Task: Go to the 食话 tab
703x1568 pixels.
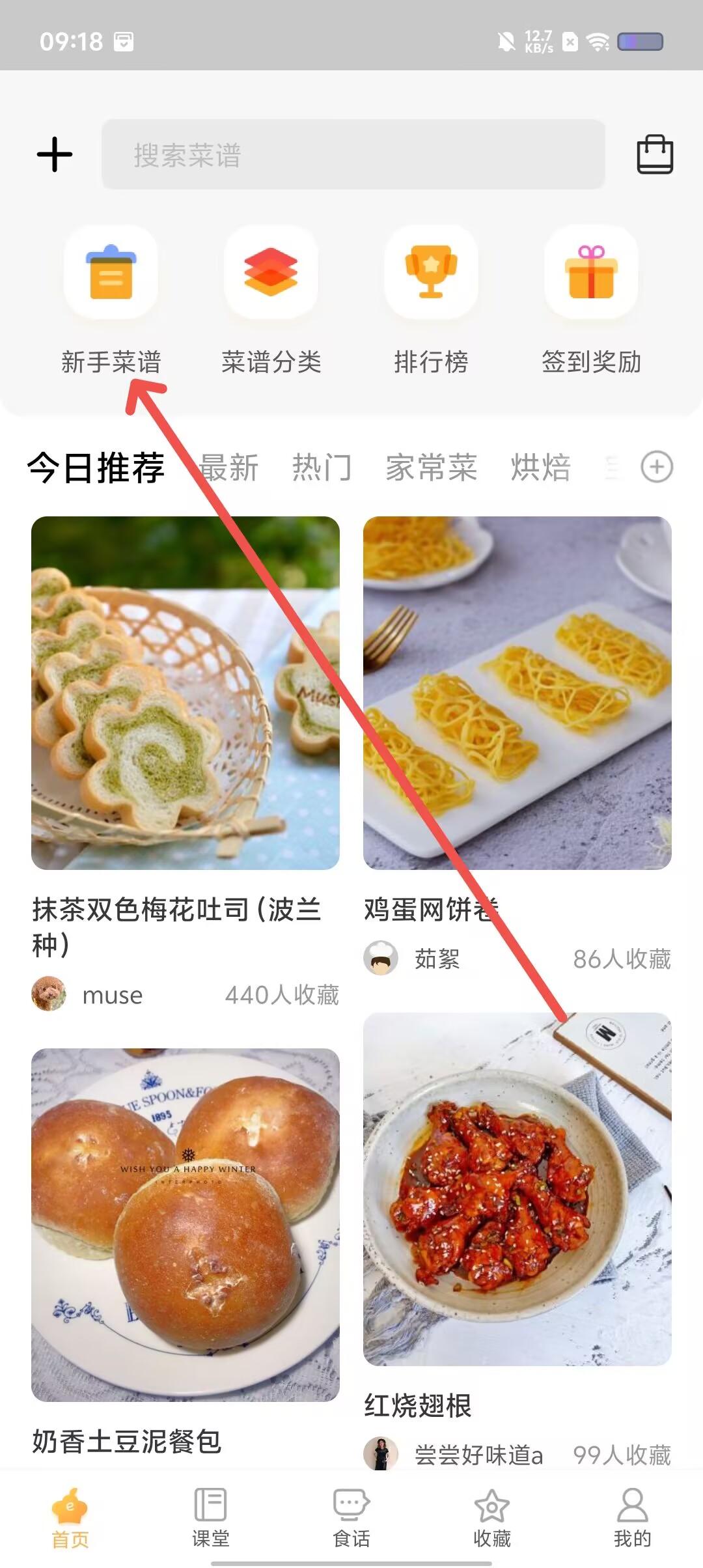Action: (x=351, y=1517)
